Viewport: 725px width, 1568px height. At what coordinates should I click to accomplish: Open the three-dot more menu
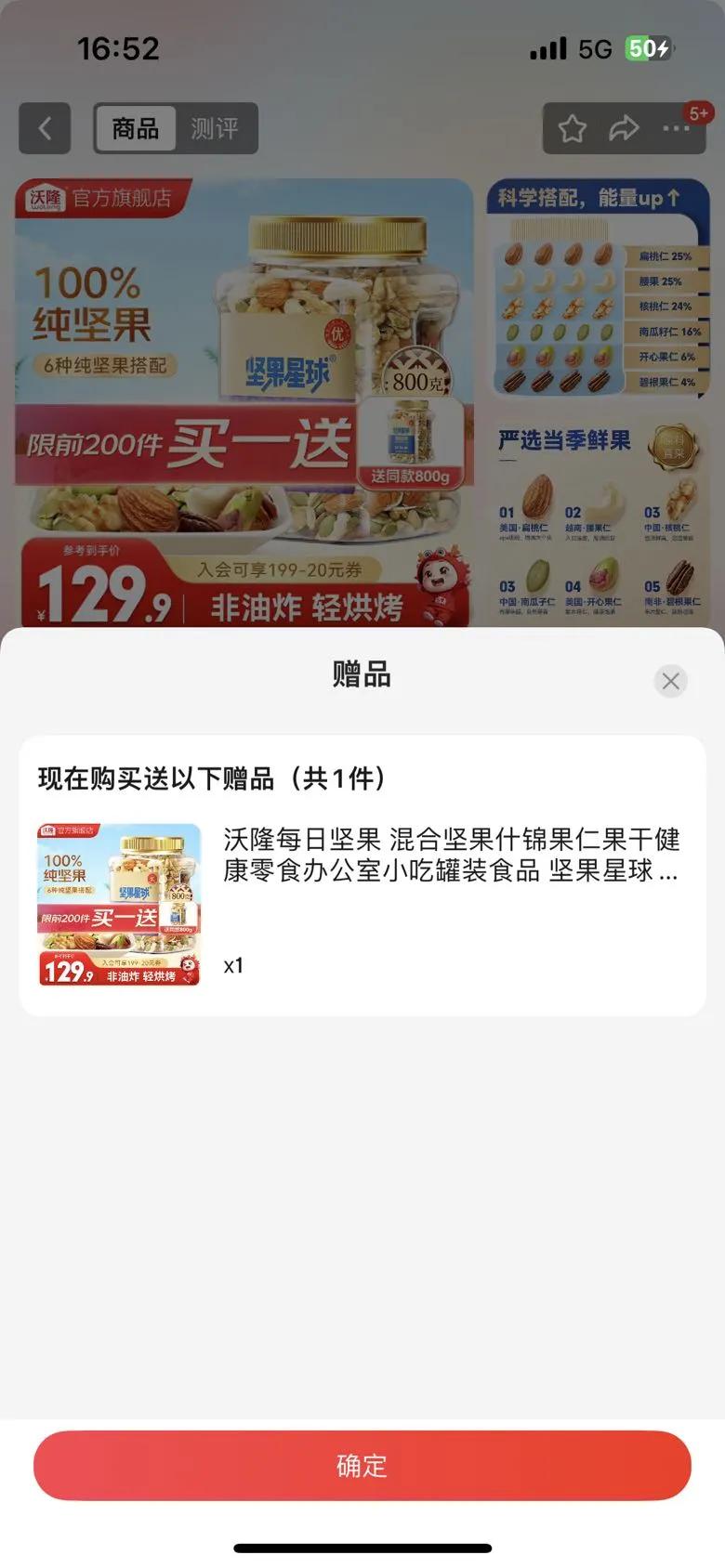pyautogui.click(x=676, y=128)
